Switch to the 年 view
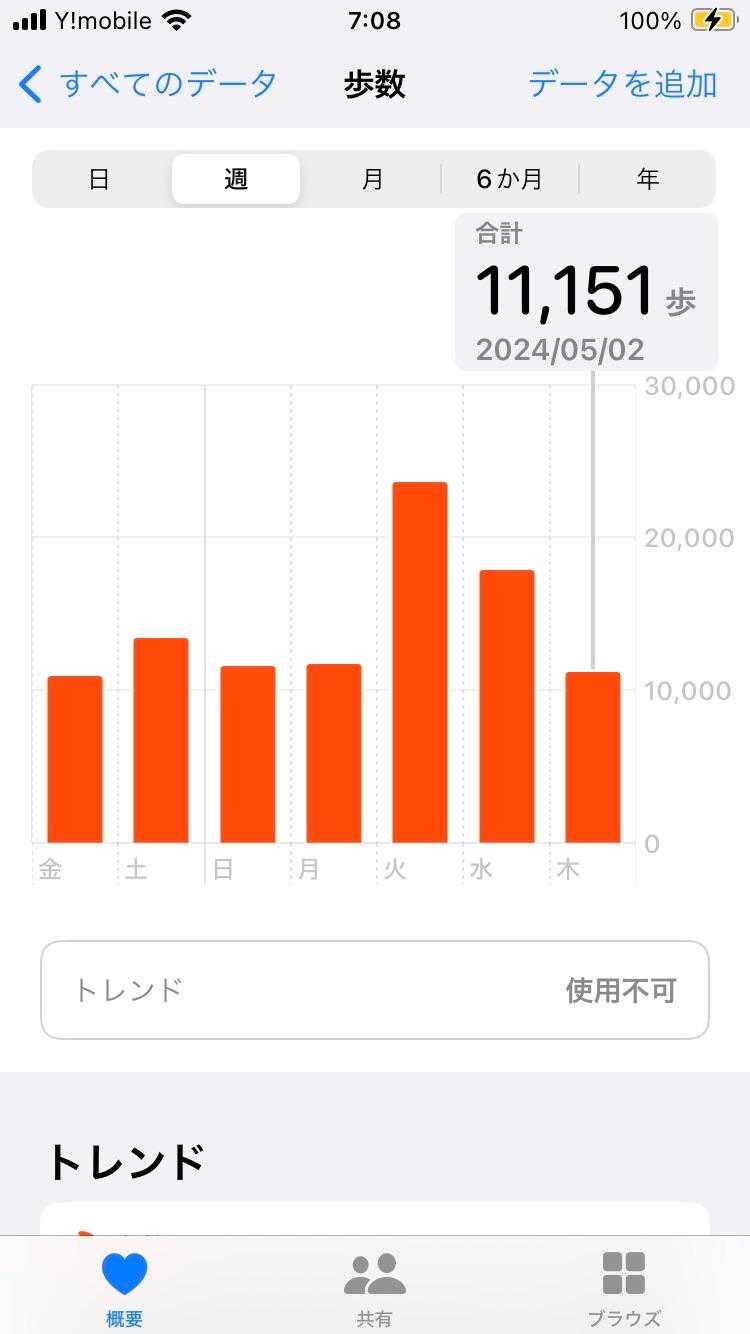This screenshot has height=1334, width=750. click(648, 179)
